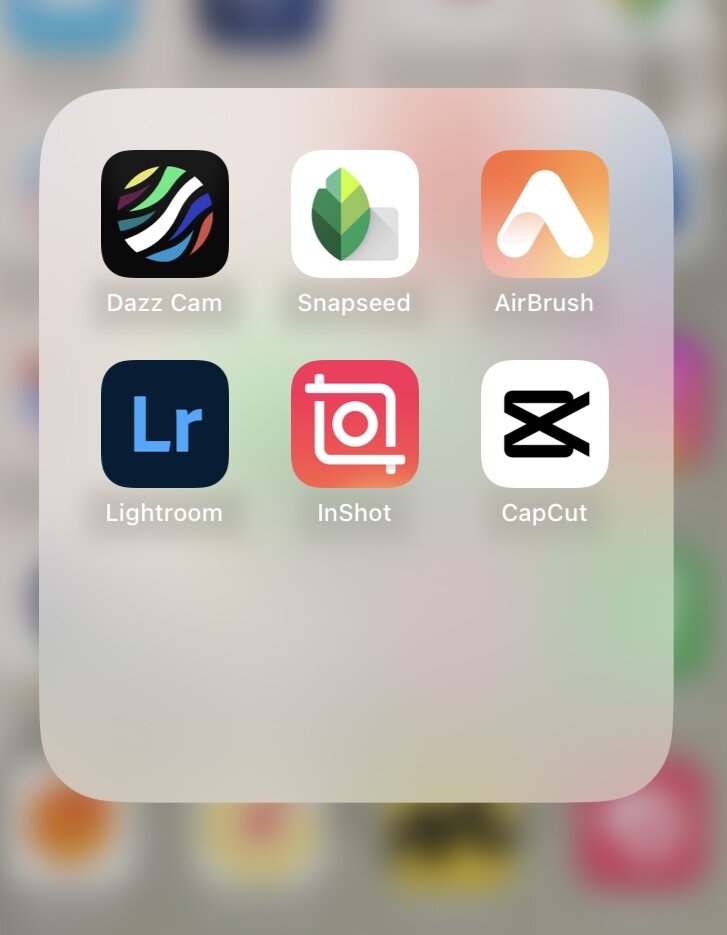Image resolution: width=727 pixels, height=935 pixels.
Task: Launch the CapCut app
Action: (x=545, y=424)
